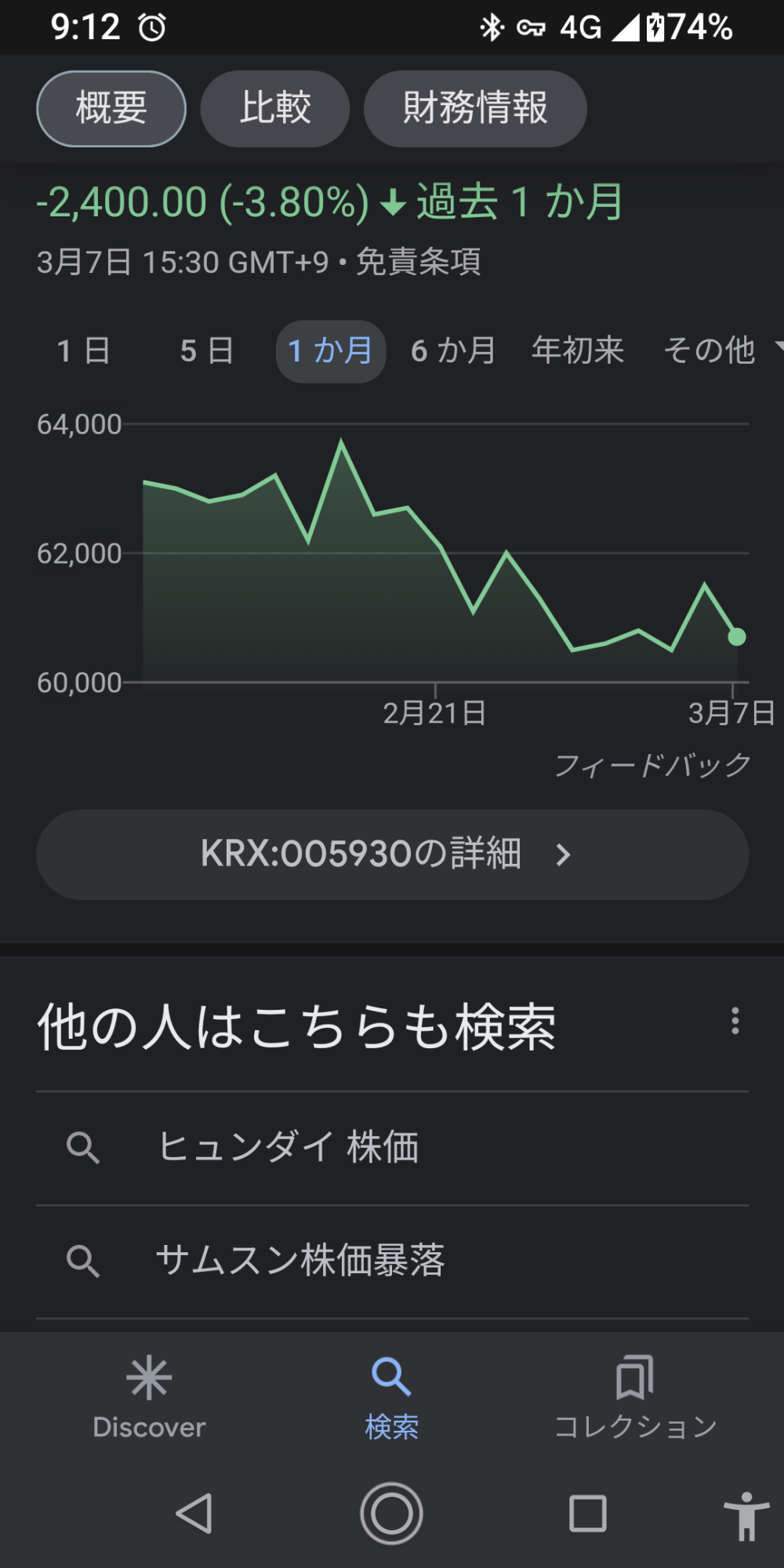784x1568 pixels.
Task: Open overflow menu beside 他の人はこちらも検索
Action: coord(735,1021)
